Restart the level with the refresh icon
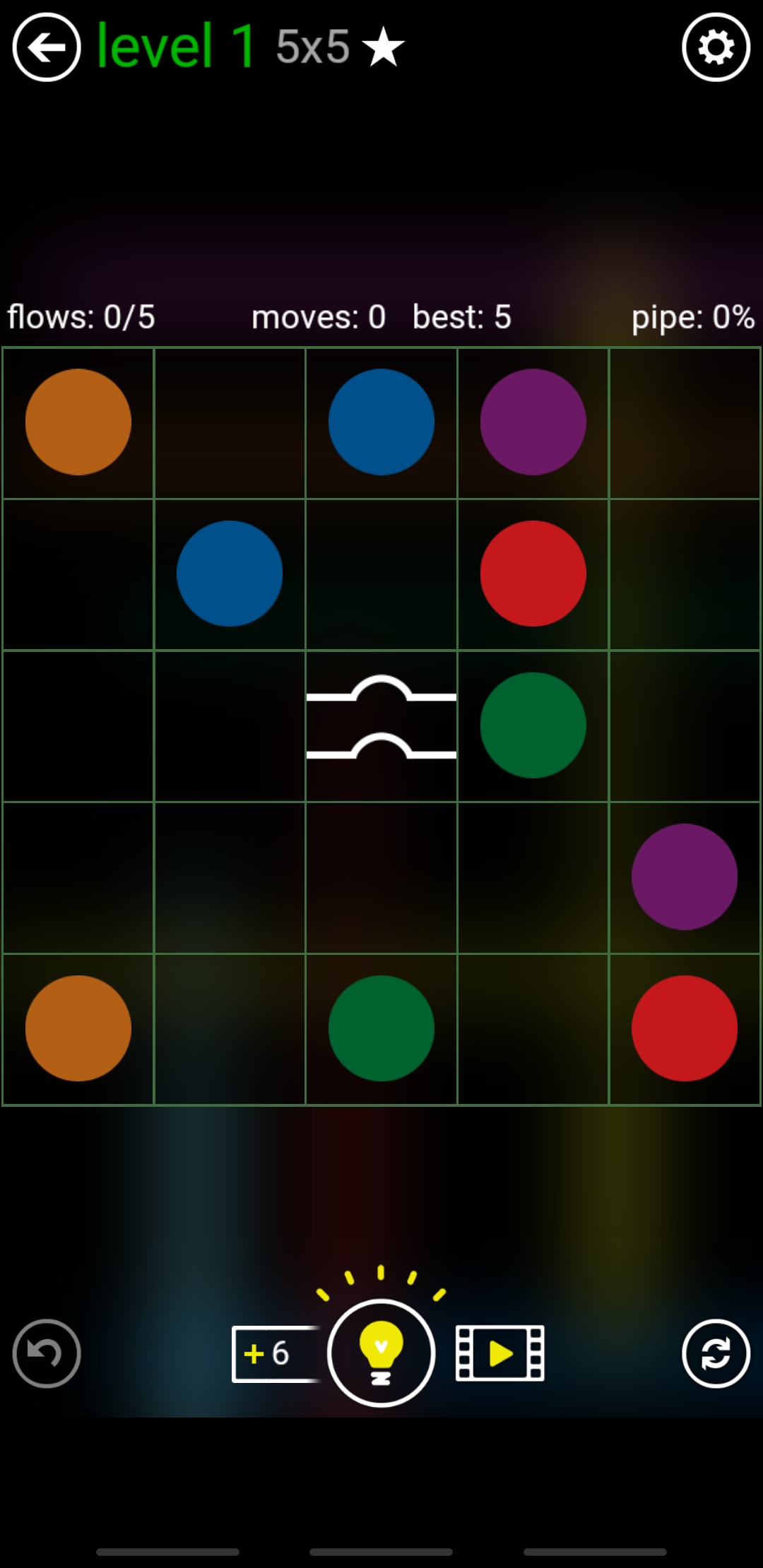 tap(716, 1353)
